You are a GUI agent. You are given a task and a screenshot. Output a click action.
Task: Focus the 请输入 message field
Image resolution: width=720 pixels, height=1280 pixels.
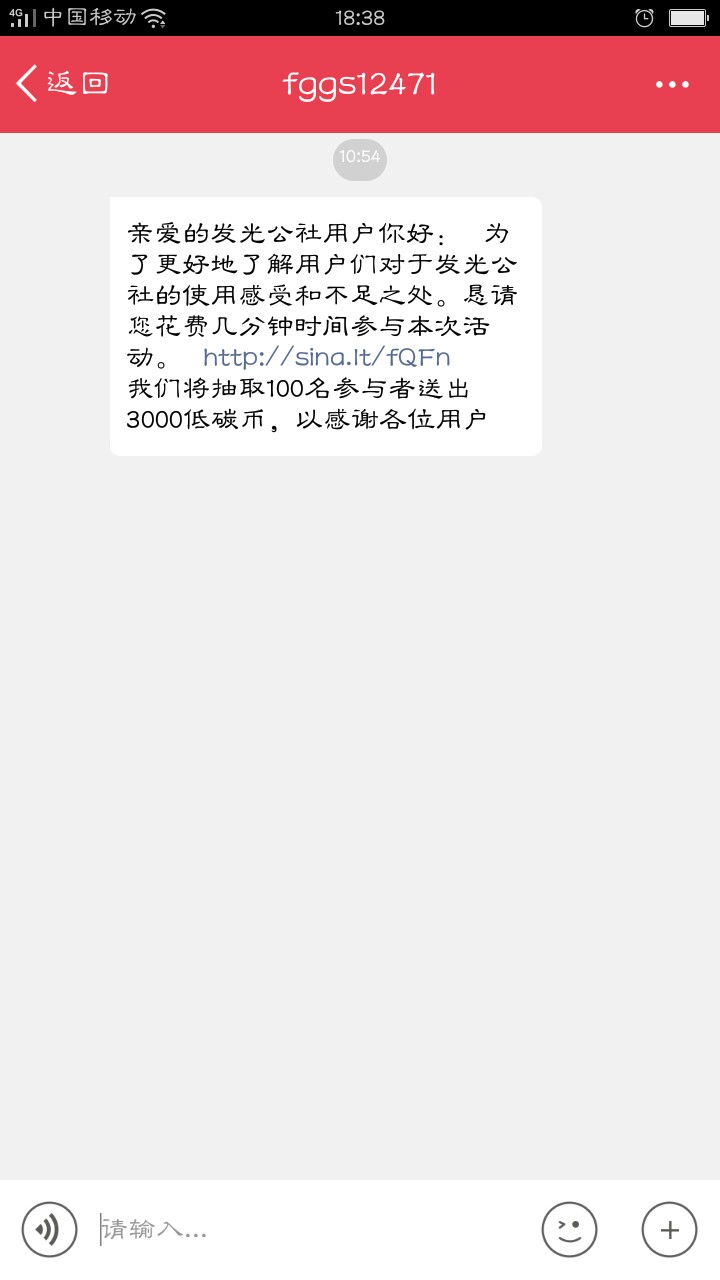(x=310, y=1229)
